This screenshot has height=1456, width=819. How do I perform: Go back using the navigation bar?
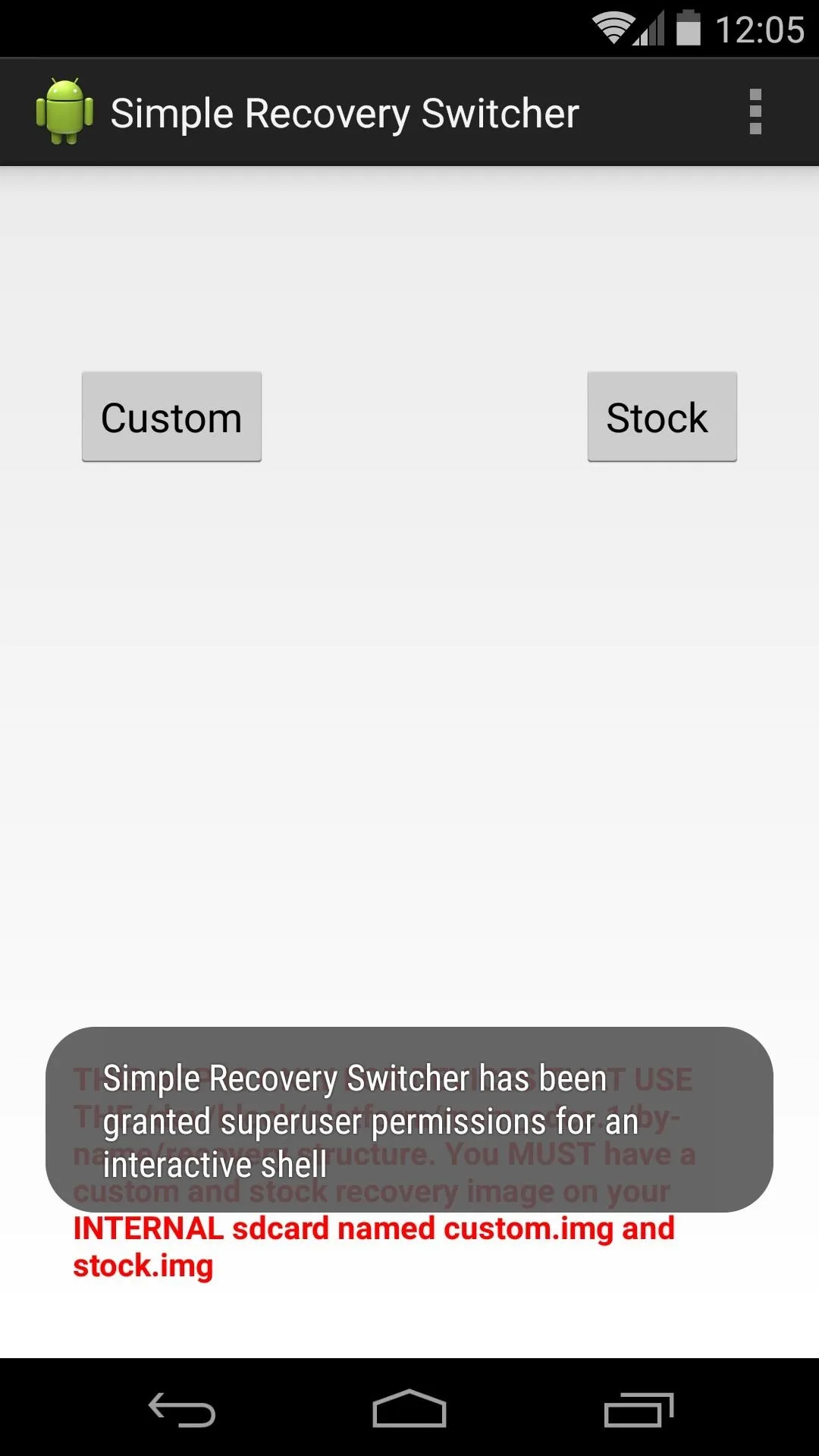click(x=182, y=1410)
